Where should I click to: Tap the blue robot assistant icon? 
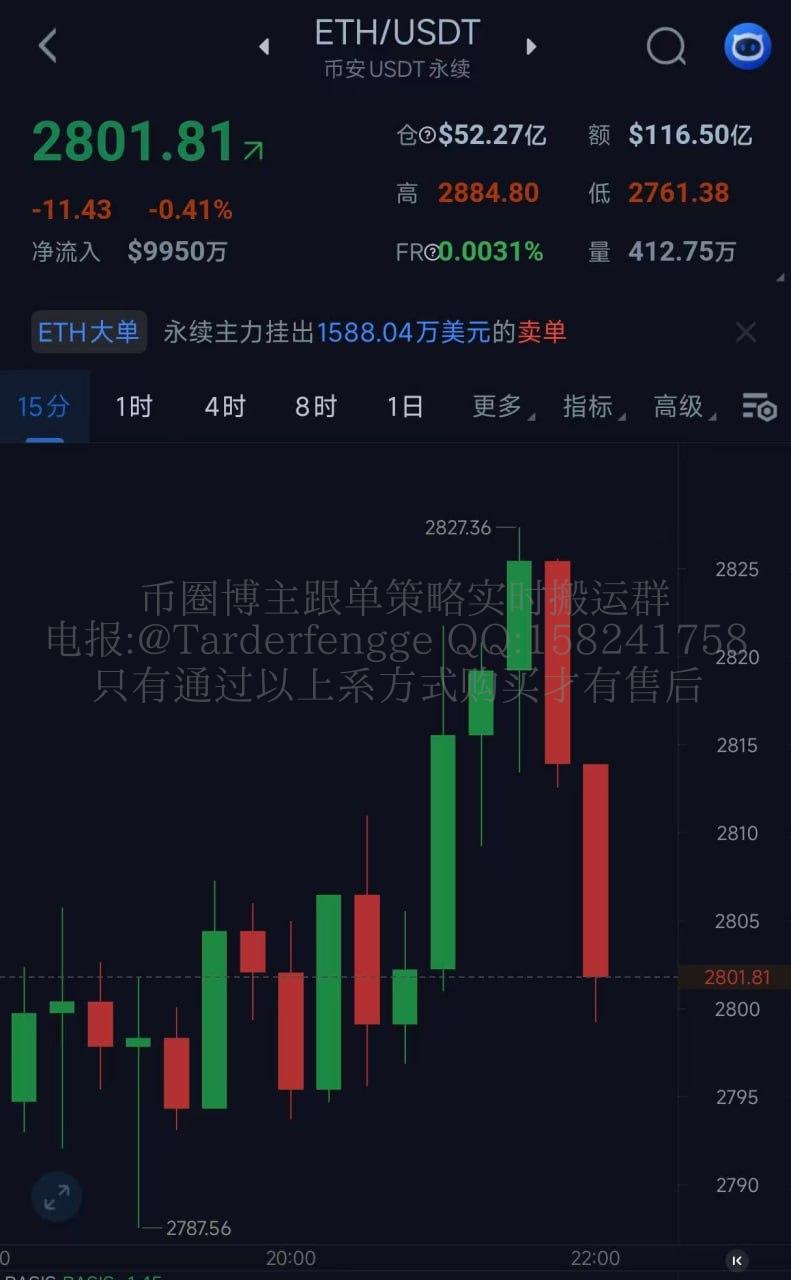tap(747, 46)
